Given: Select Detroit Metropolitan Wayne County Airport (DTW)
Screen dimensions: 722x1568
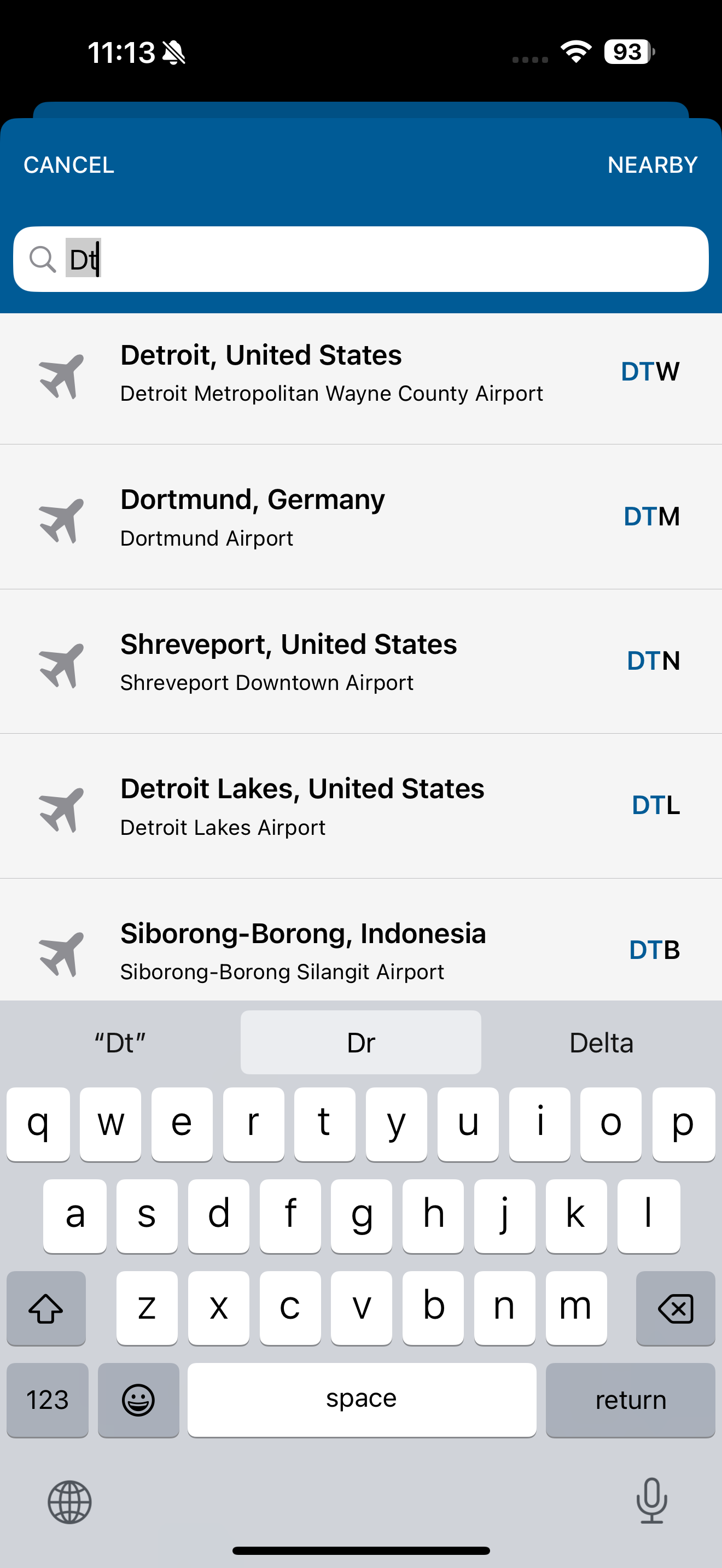Looking at the screenshot, I should (x=361, y=379).
